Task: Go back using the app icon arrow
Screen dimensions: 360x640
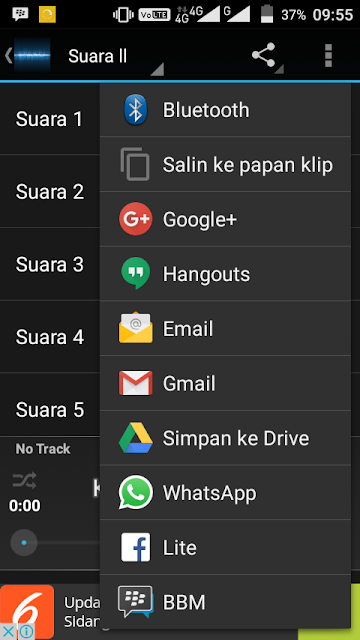Action: 27,56
